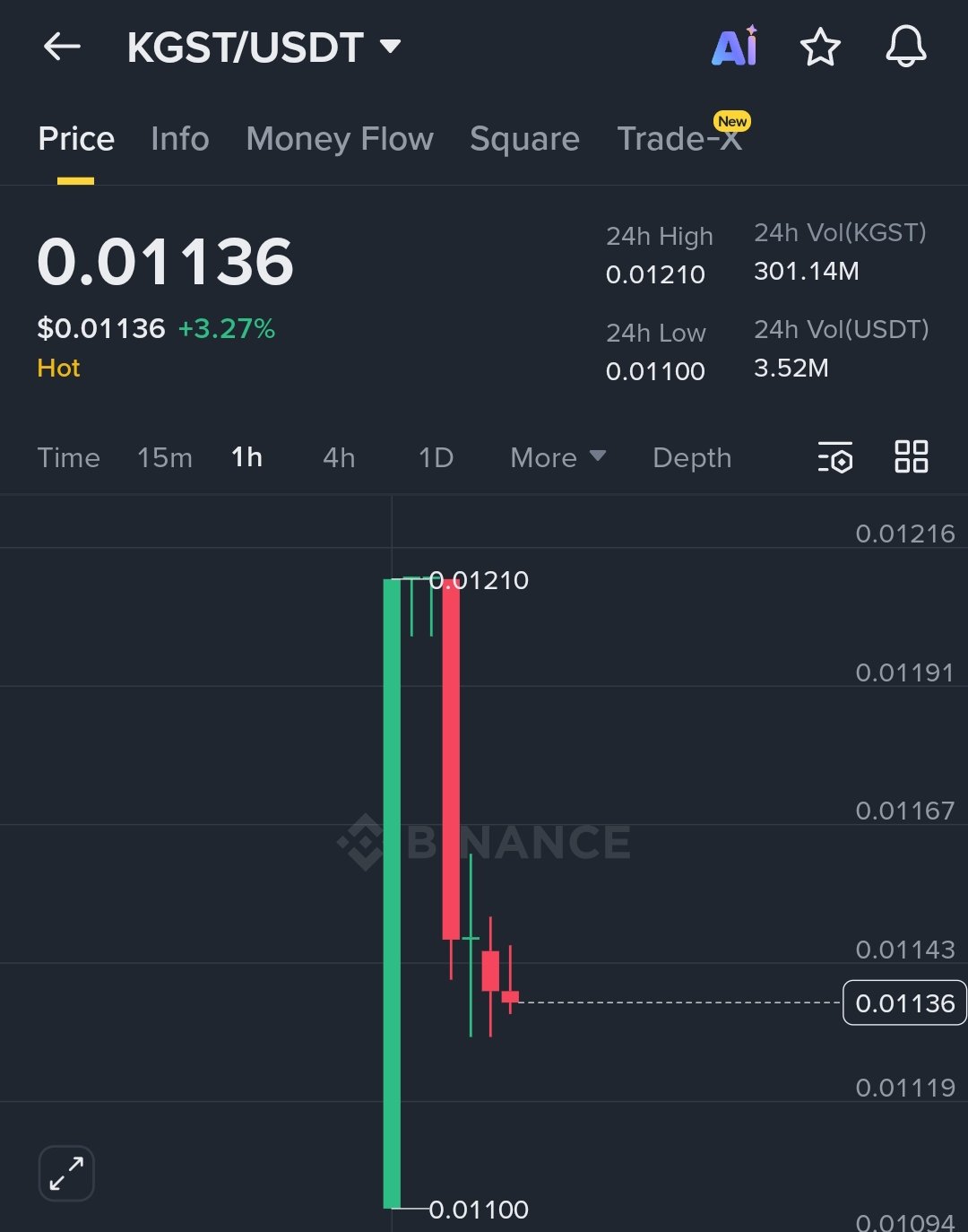Select the 15m chart interval
The width and height of the screenshot is (968, 1232).
point(164,457)
